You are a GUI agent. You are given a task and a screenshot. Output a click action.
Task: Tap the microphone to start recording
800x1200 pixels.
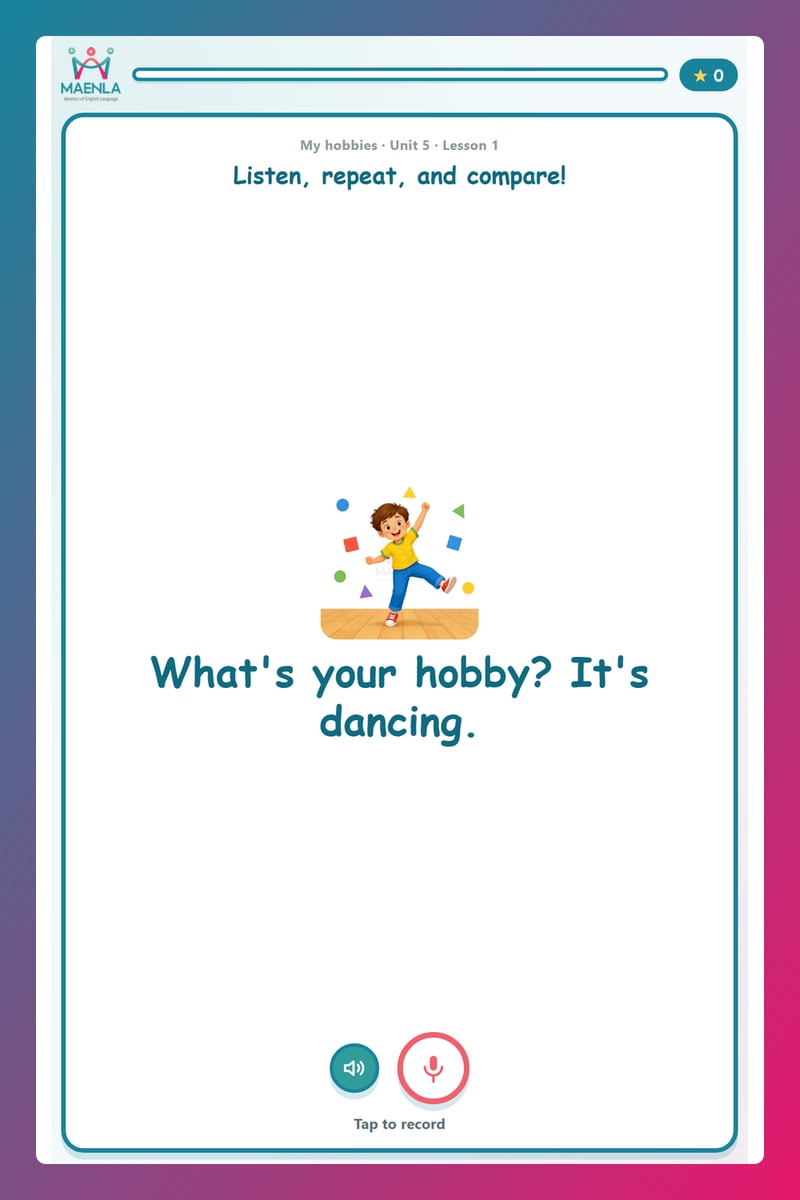point(433,1067)
